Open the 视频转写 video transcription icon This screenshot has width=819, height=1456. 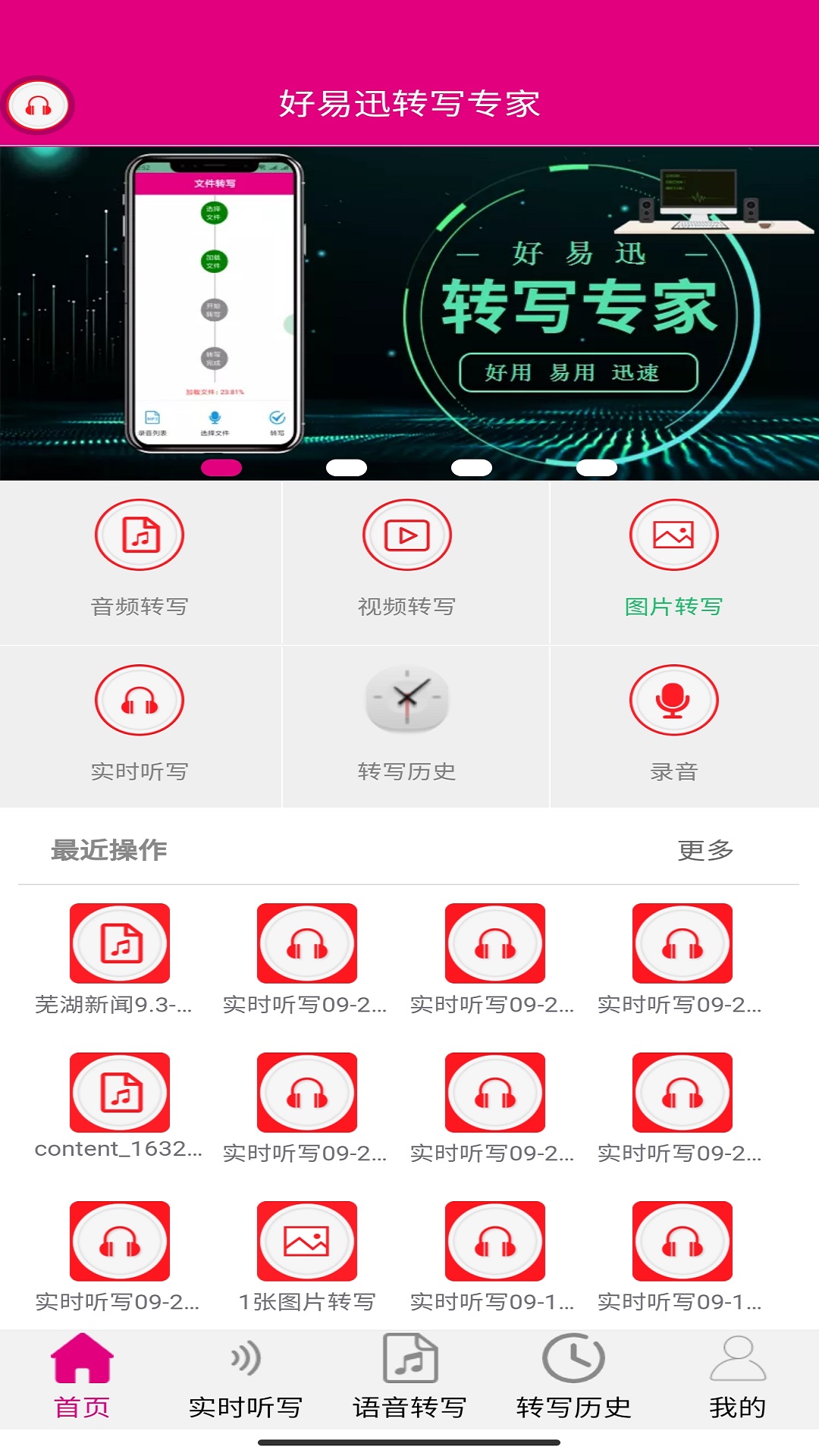tap(409, 535)
